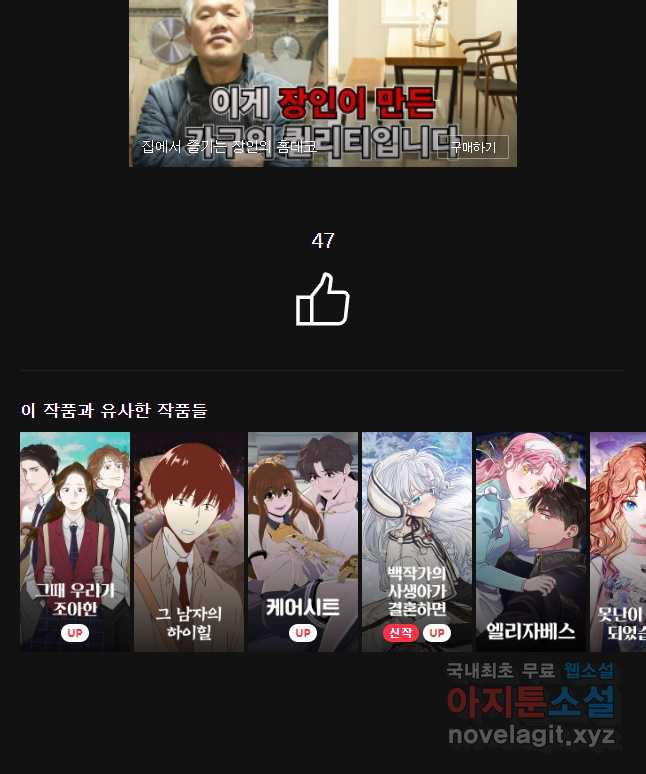646x774 pixels.
Task: Open the webtoon 그때 우리가 좋아한
Action: [75, 541]
